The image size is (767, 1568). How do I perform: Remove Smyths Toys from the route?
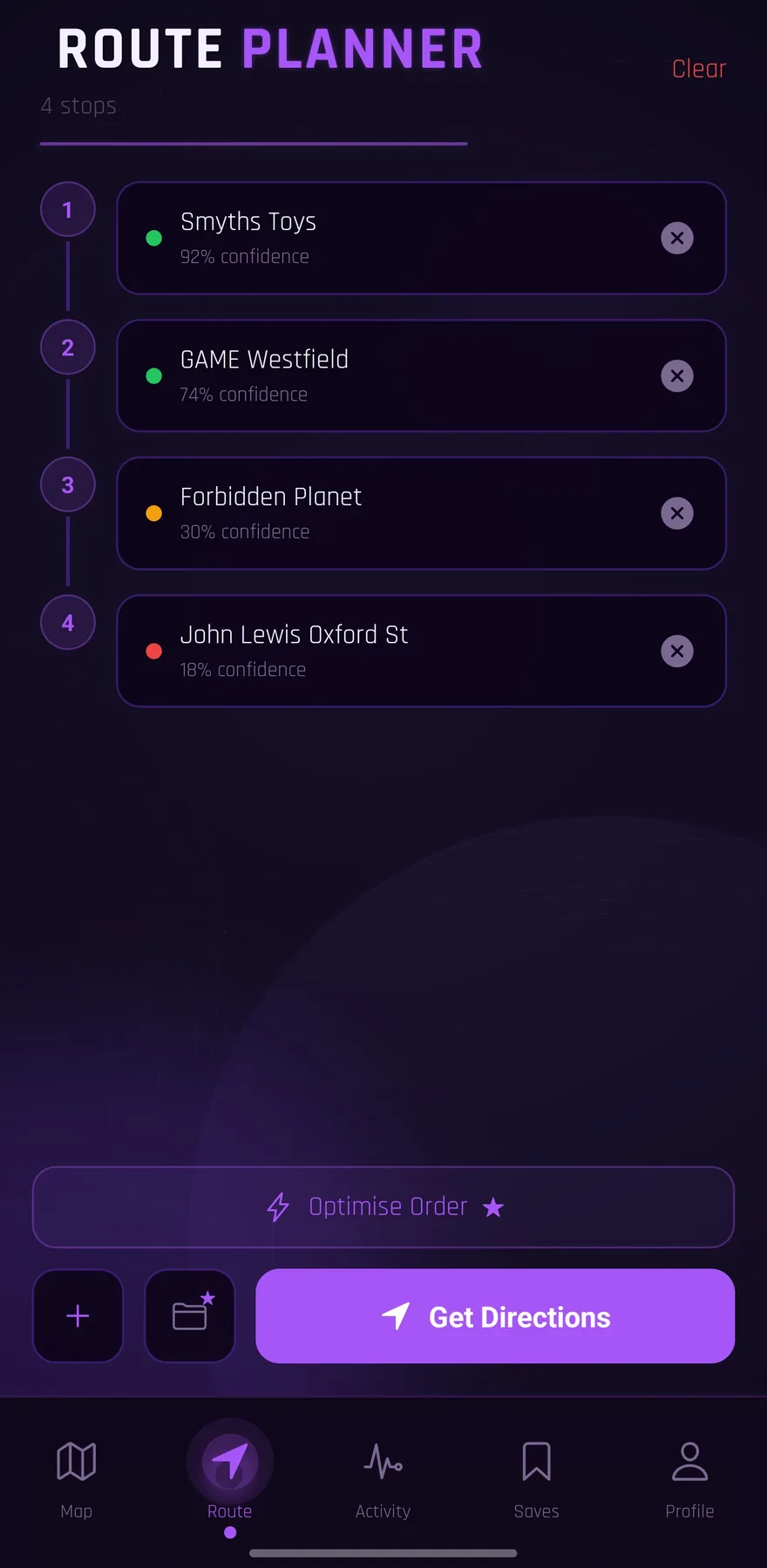(x=677, y=238)
